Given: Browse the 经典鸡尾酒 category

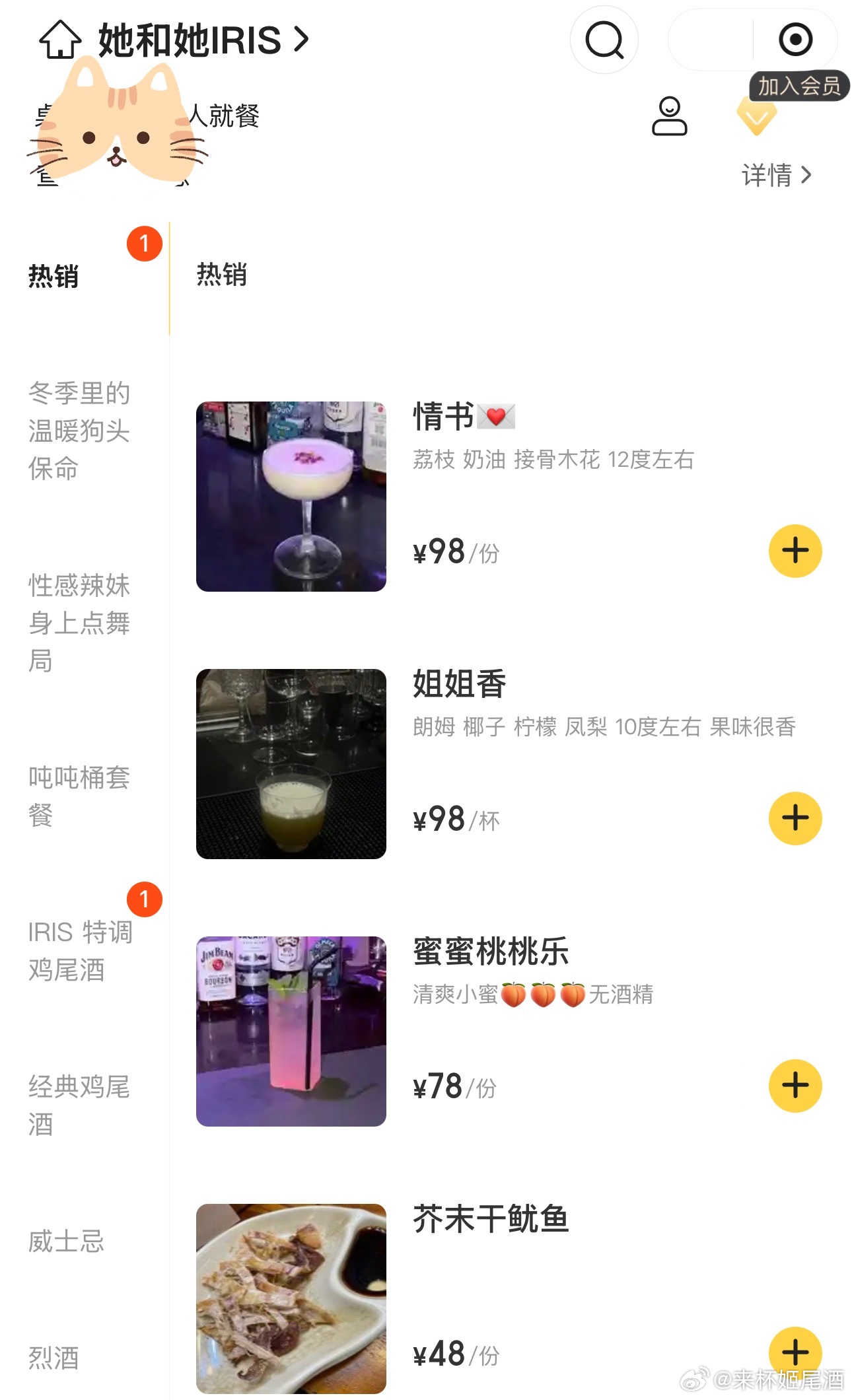Looking at the screenshot, I should [79, 1105].
